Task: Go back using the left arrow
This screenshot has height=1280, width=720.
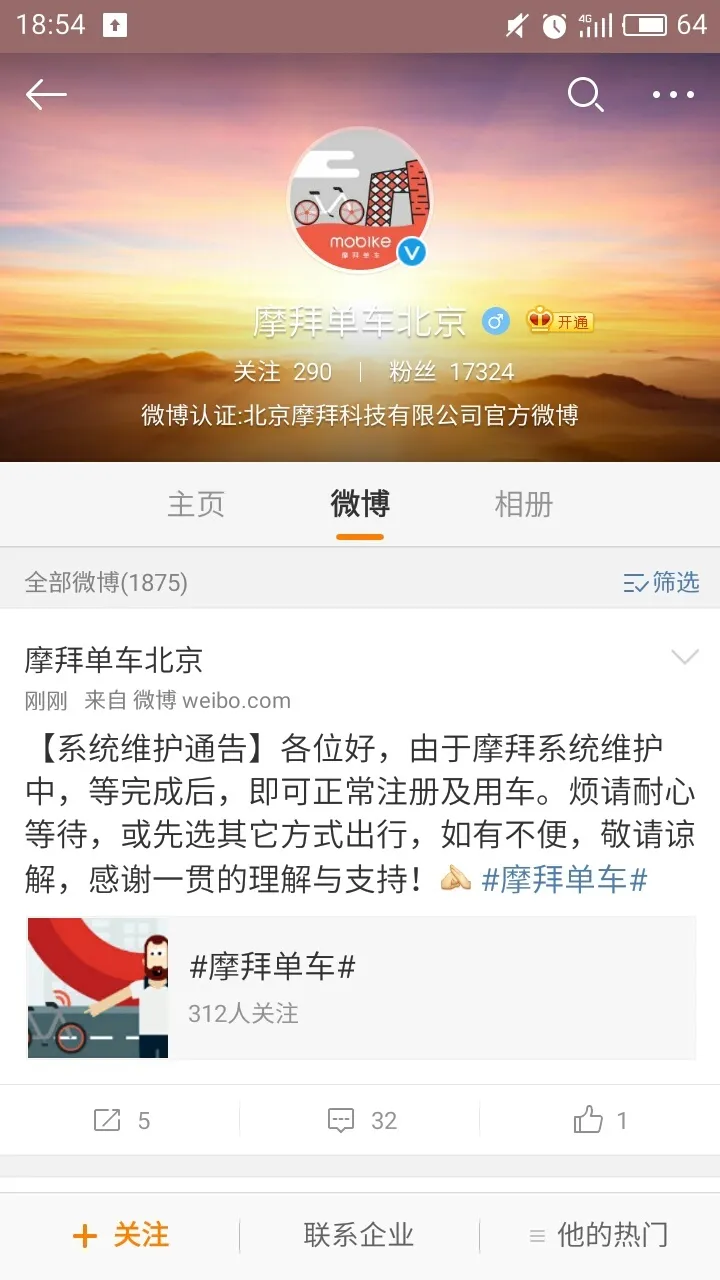Action: tap(46, 93)
